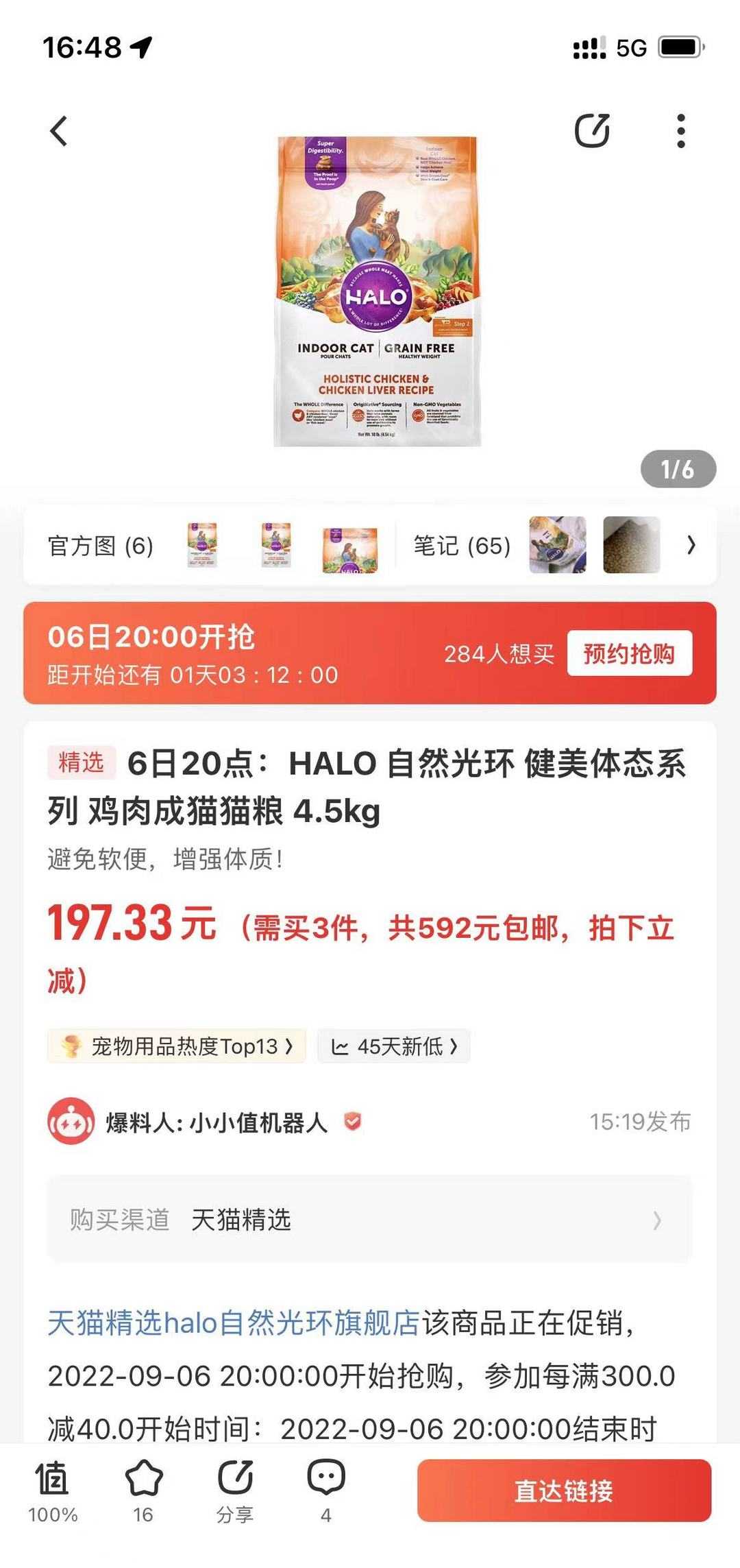The width and height of the screenshot is (740, 1568).
Task: Follow the 天猫精选halo自然光环旗舰店 link
Action: coord(233,1323)
